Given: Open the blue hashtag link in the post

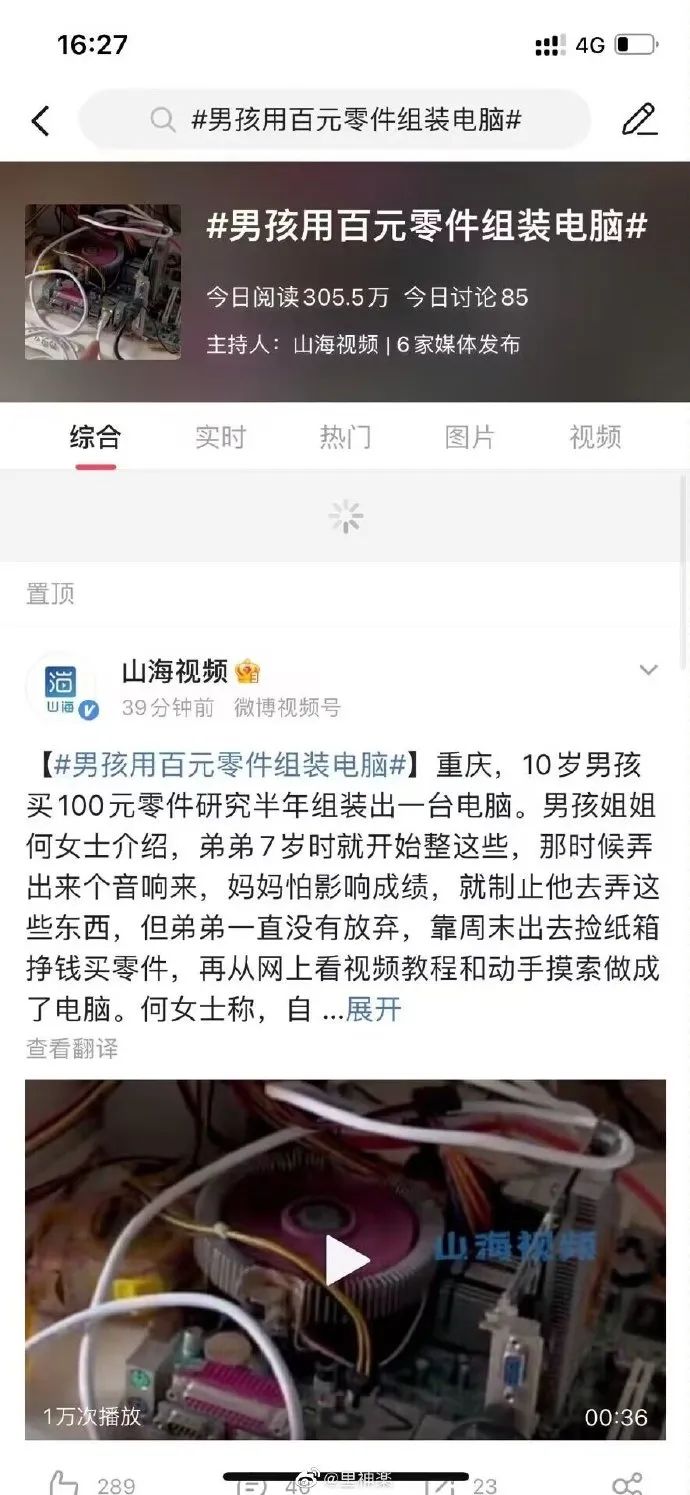Looking at the screenshot, I should point(229,765).
